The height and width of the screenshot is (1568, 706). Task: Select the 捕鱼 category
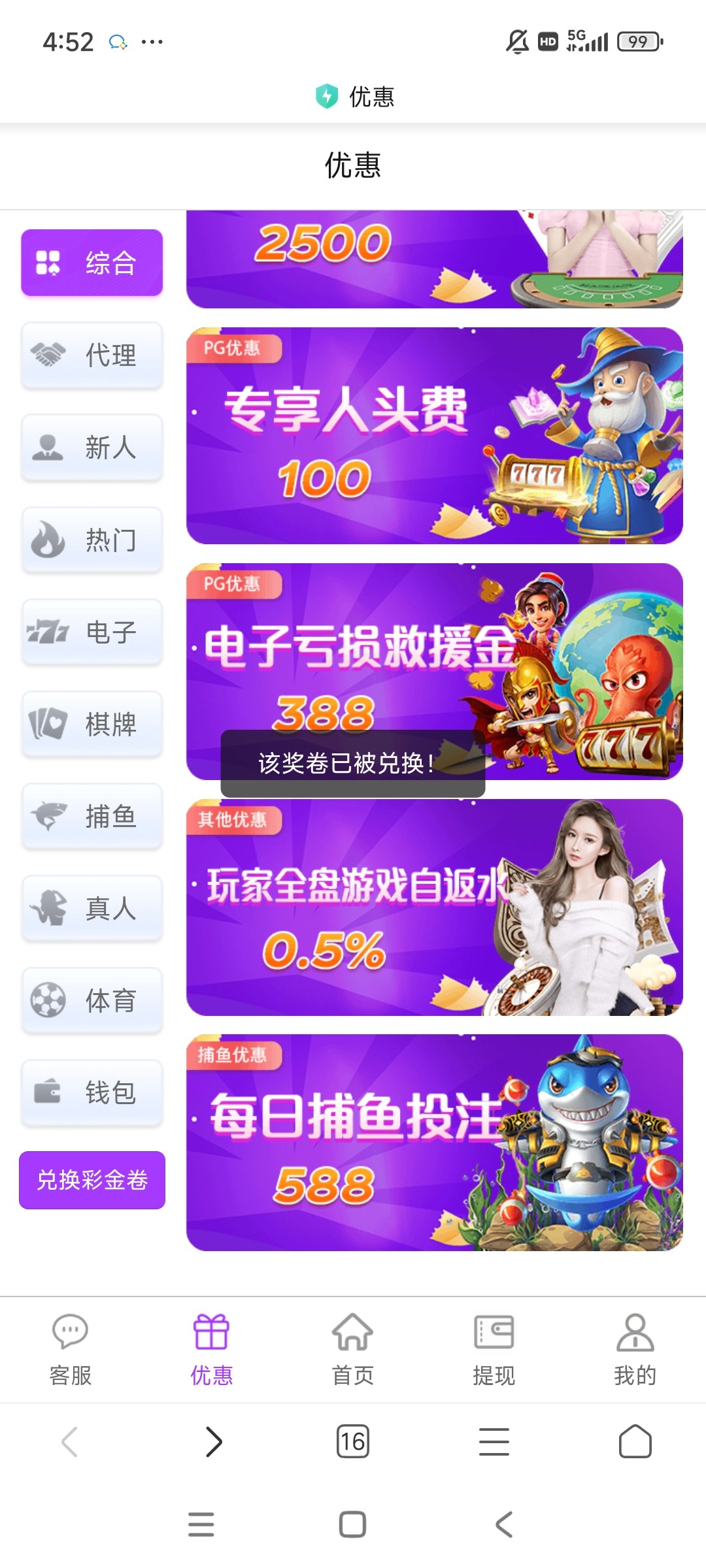click(92, 816)
